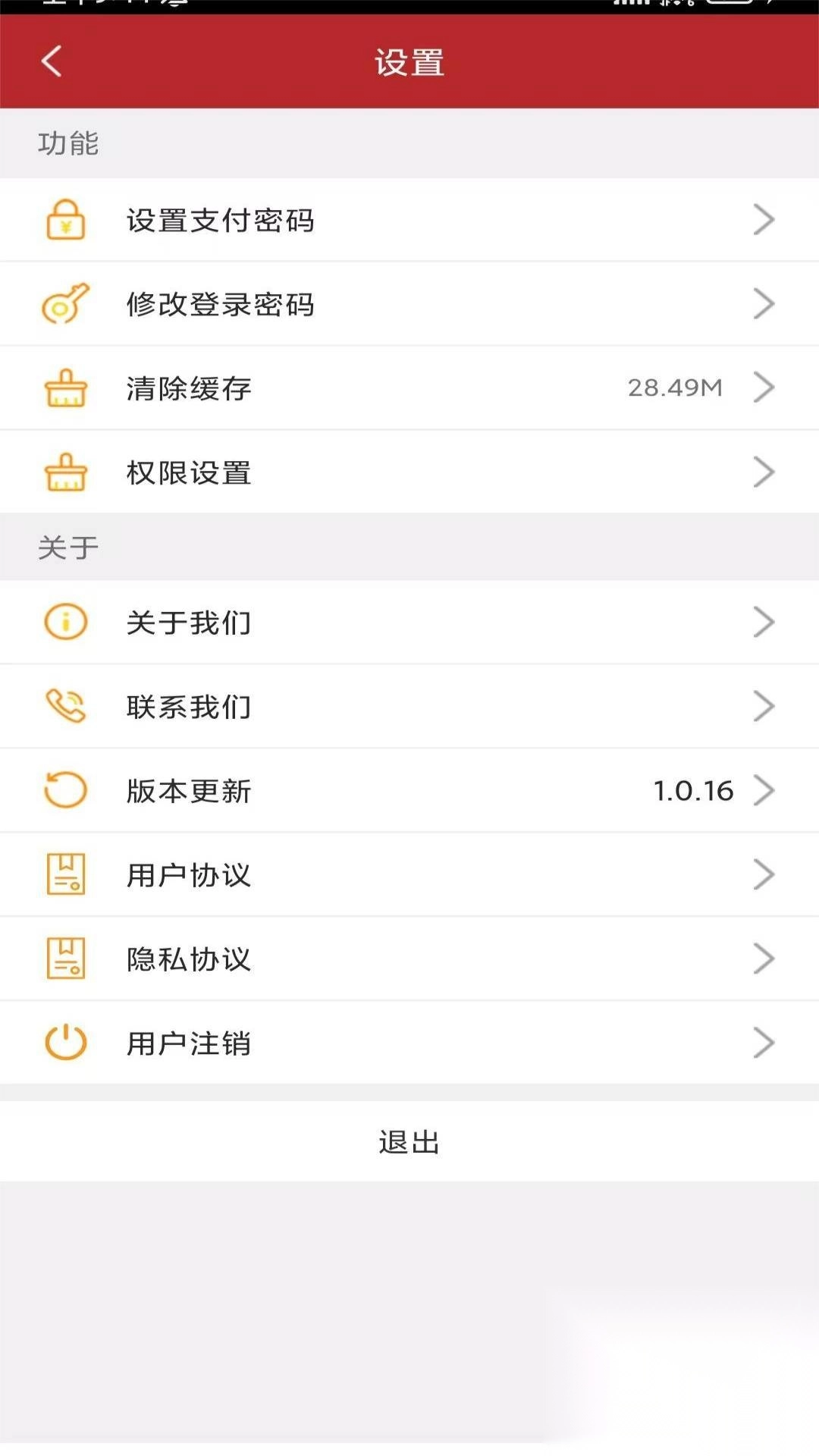Click the info icon next to 关于我们
Screen dimensions: 819x1456
point(66,622)
